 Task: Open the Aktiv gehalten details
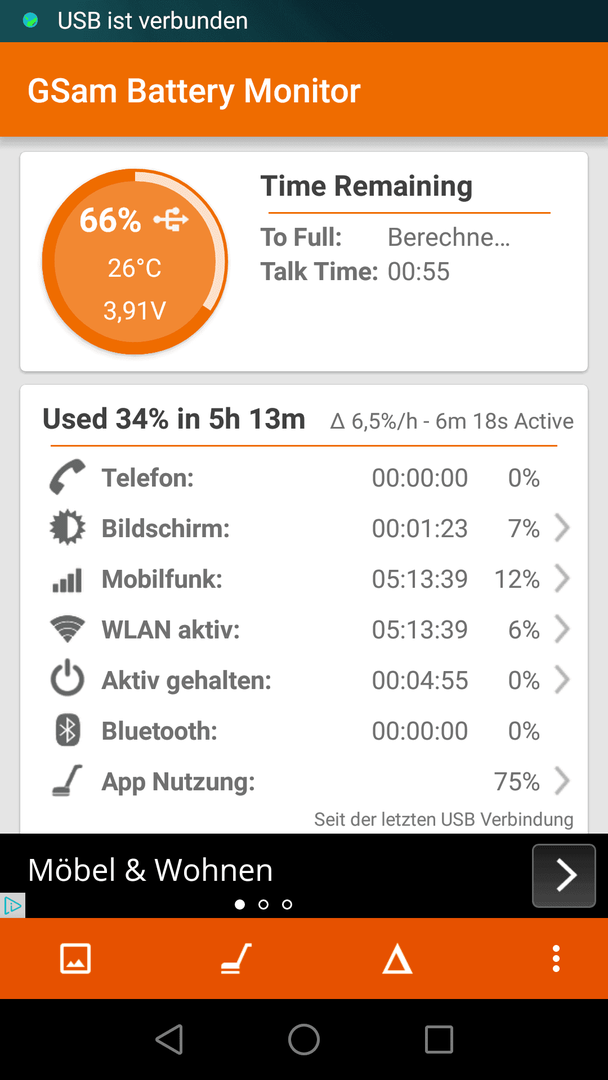click(x=304, y=681)
